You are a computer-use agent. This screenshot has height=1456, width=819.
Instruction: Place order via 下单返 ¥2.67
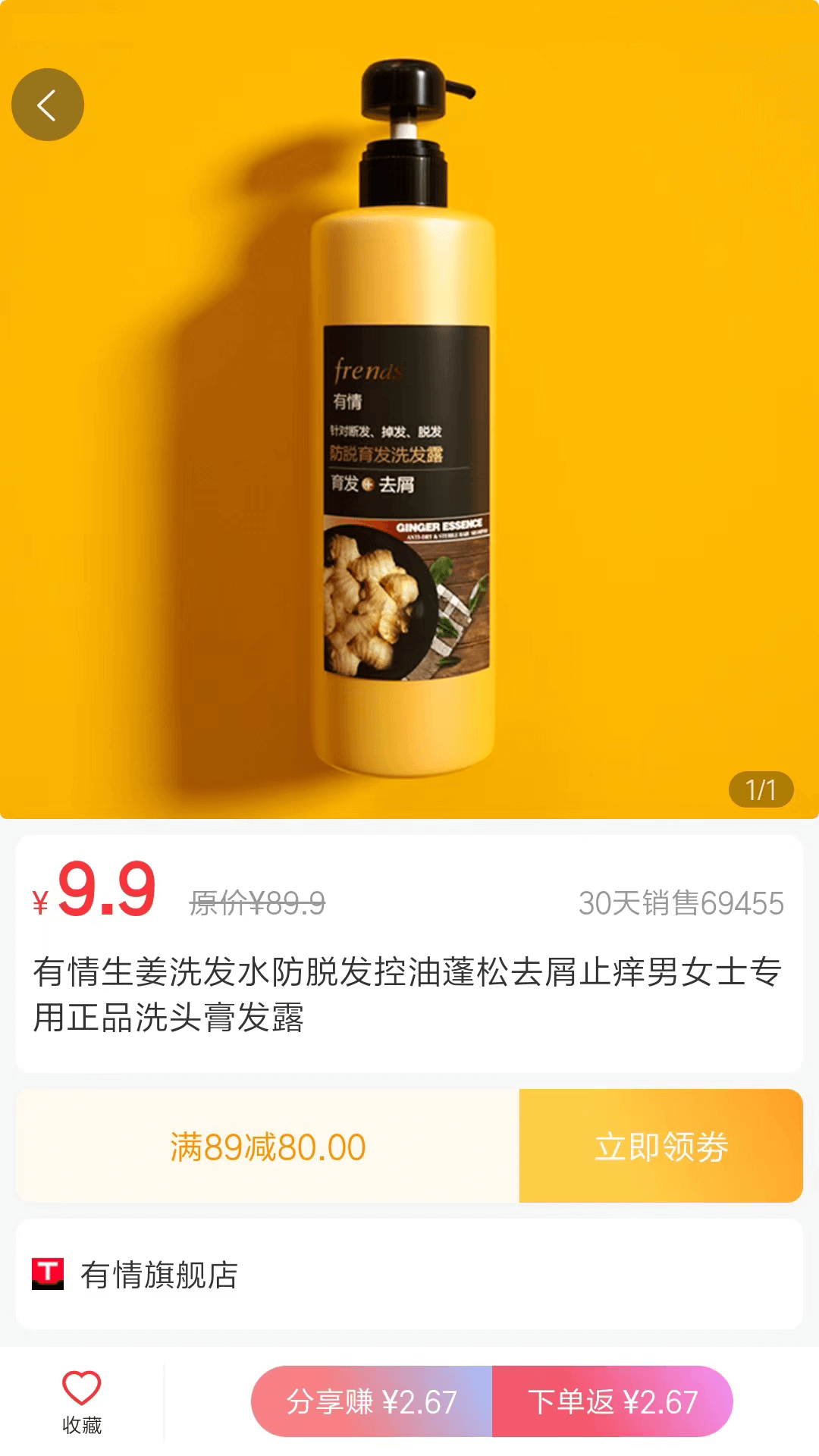[x=613, y=1401]
